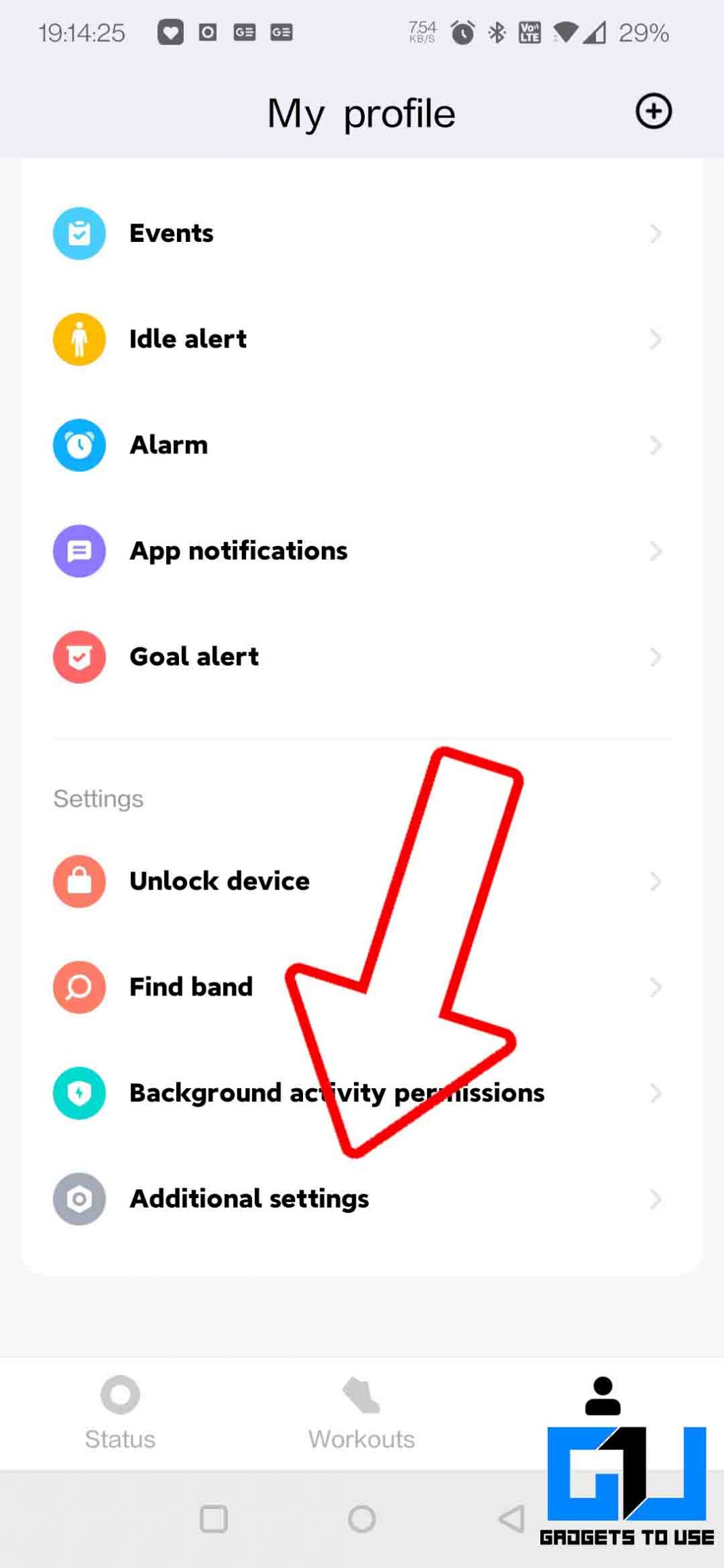Screen dimensions: 724x1568
Task: Open the recent apps view
Action: pos(214,1519)
